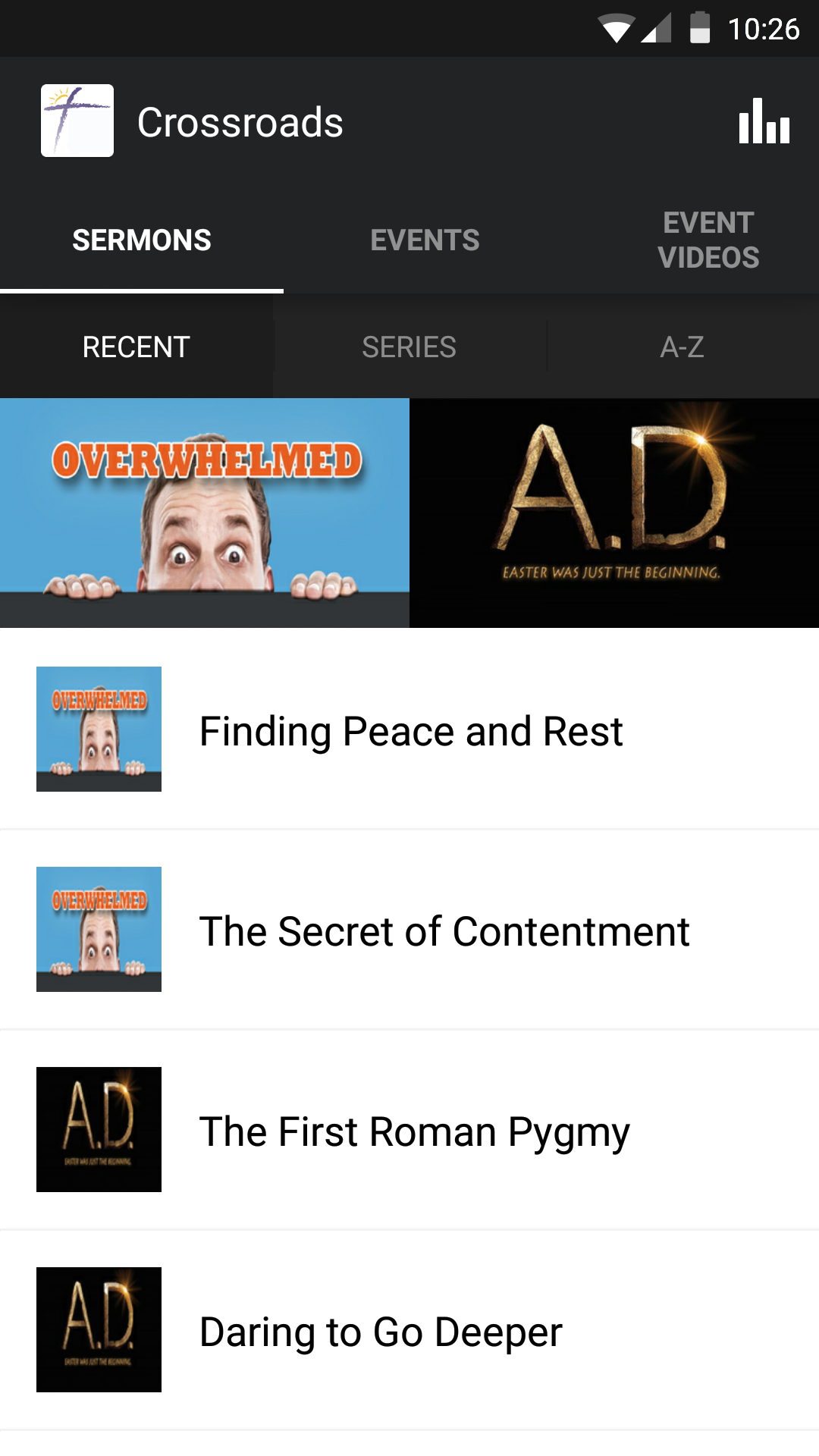This screenshot has width=819, height=1456.
Task: Switch to the SERIES tab
Action: pos(409,347)
